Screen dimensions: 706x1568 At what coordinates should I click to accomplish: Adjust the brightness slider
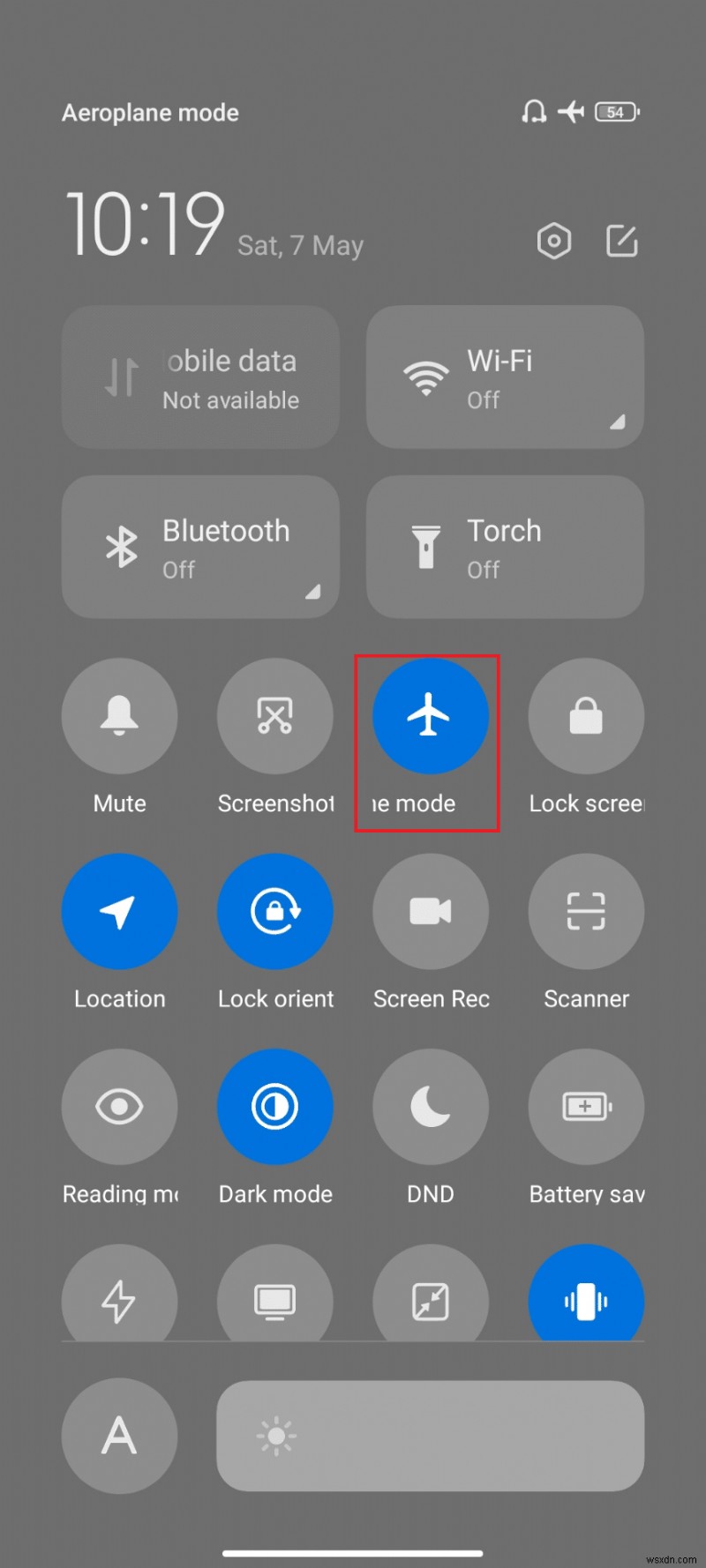(x=430, y=1436)
